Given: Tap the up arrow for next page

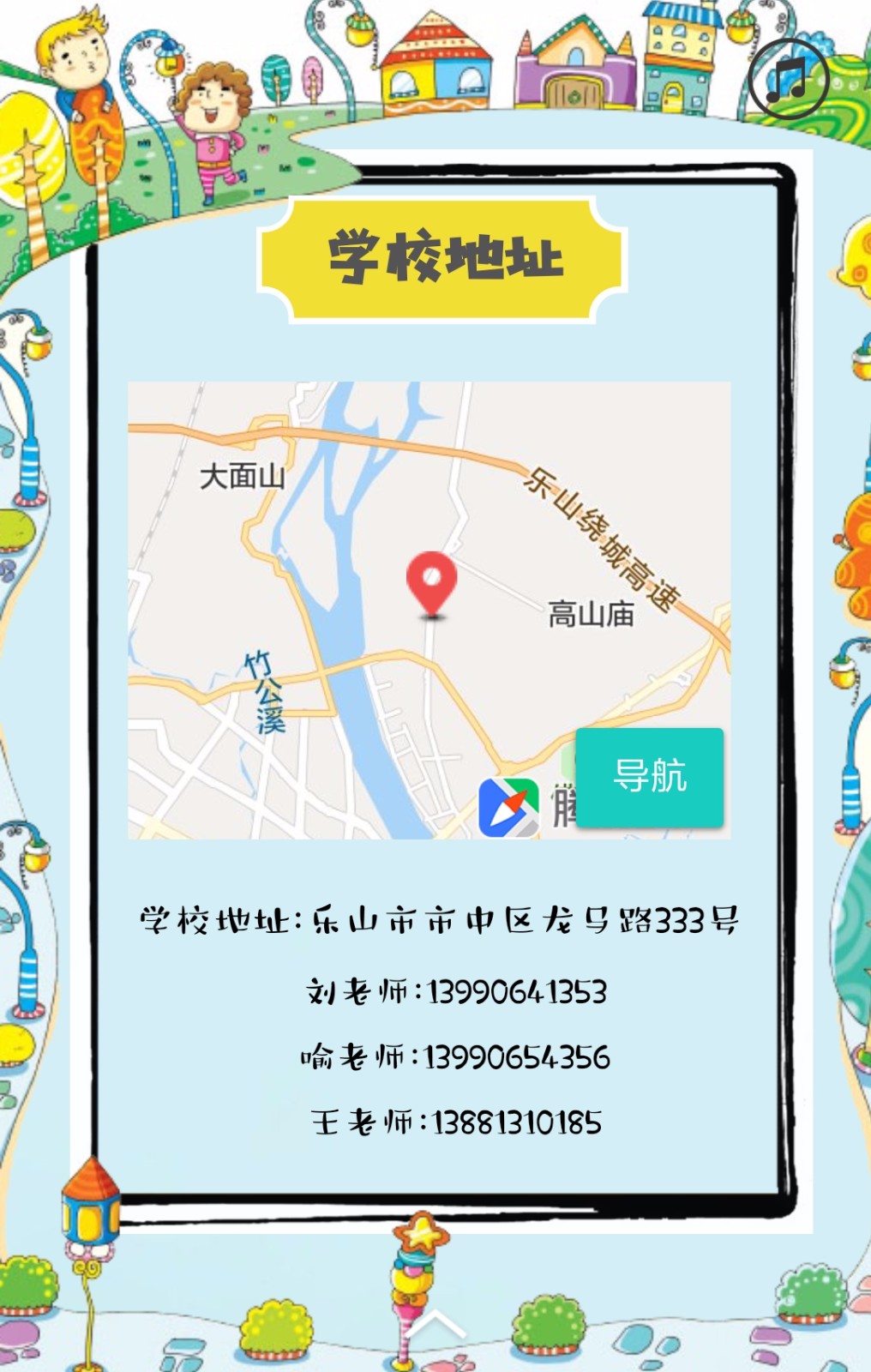Looking at the screenshot, I should pyautogui.click(x=435, y=1326).
